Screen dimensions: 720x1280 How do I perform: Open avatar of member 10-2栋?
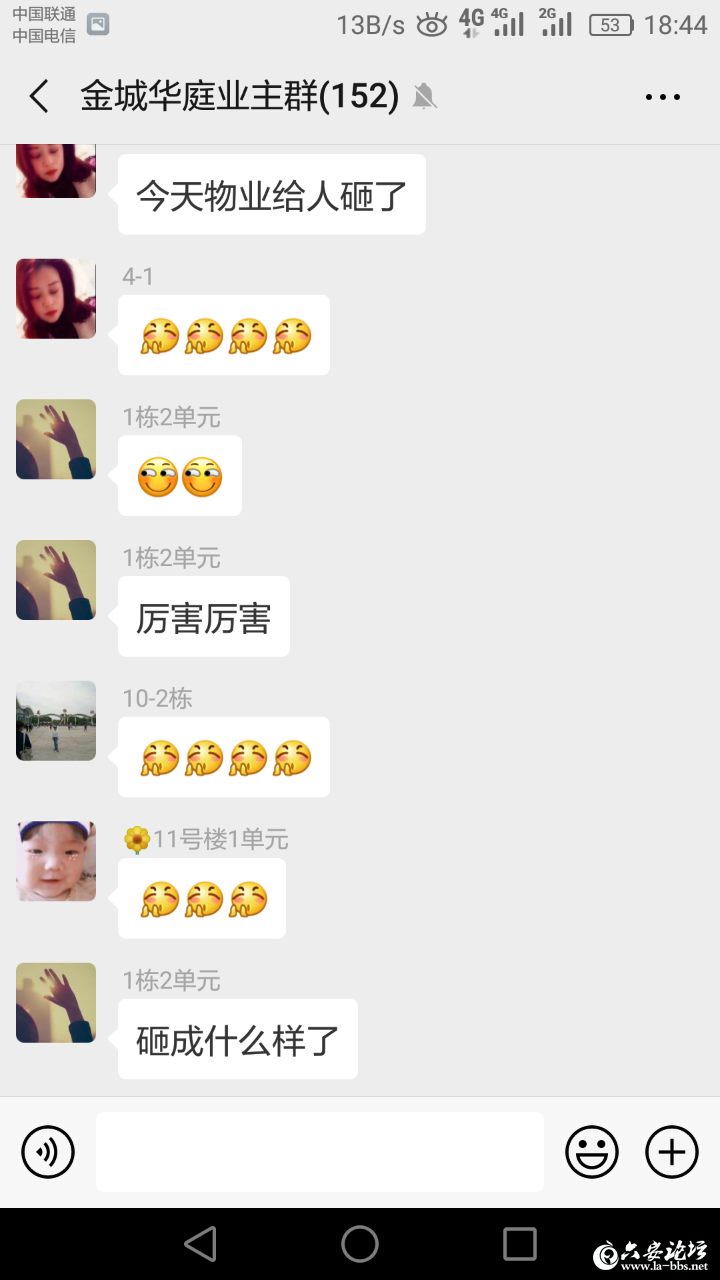coord(56,721)
